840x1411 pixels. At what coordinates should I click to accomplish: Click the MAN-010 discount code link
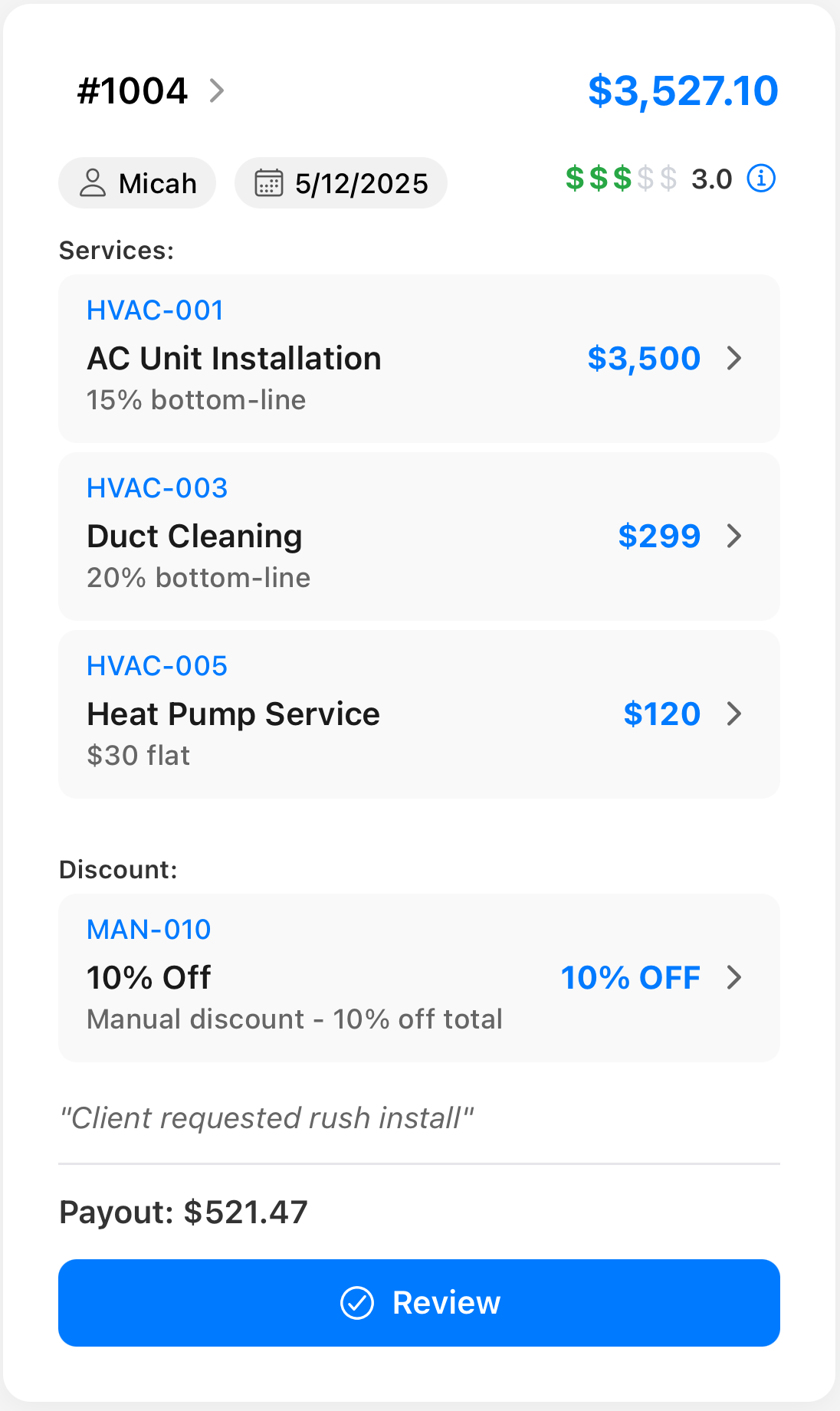pos(149,930)
